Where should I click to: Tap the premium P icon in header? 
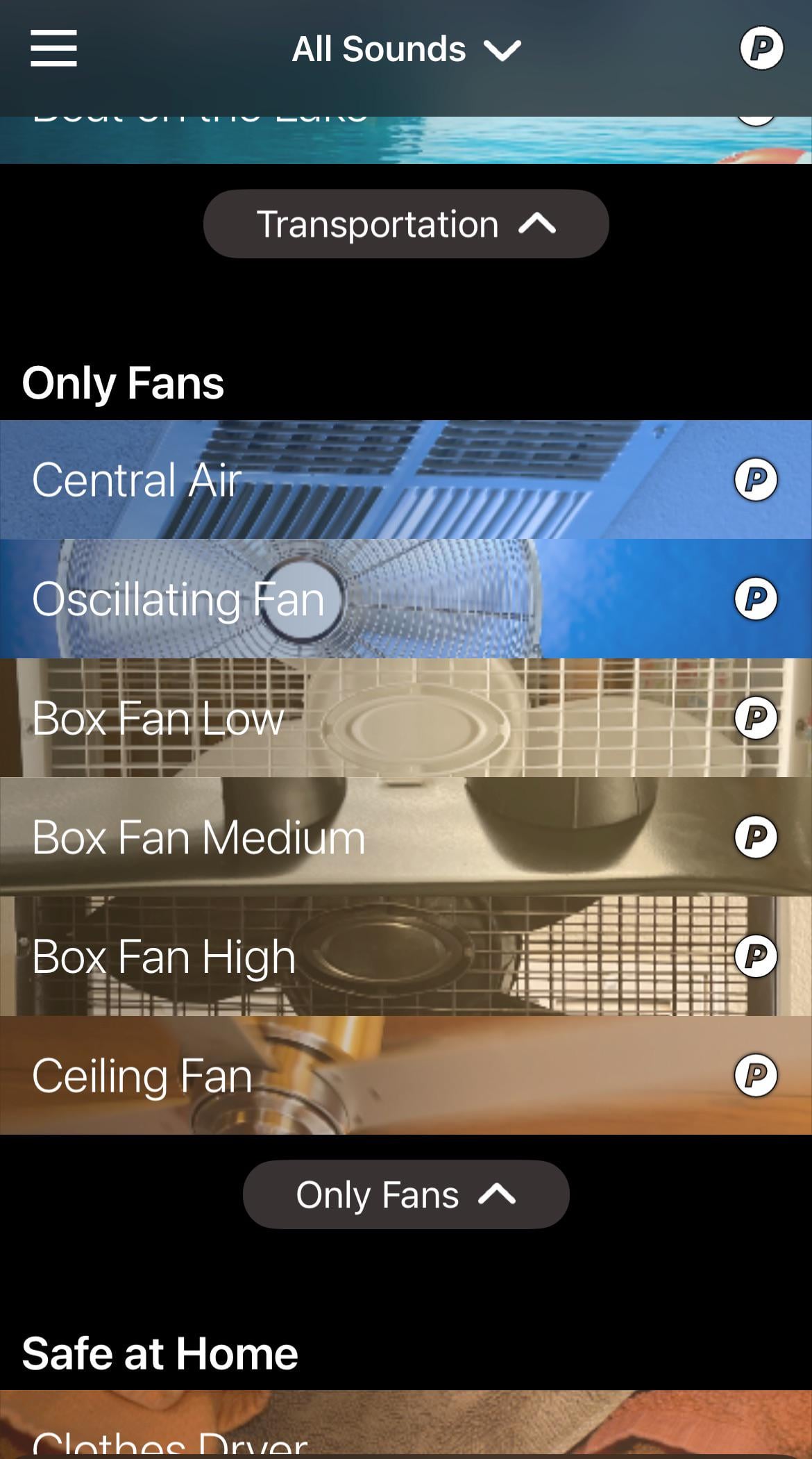(761, 48)
